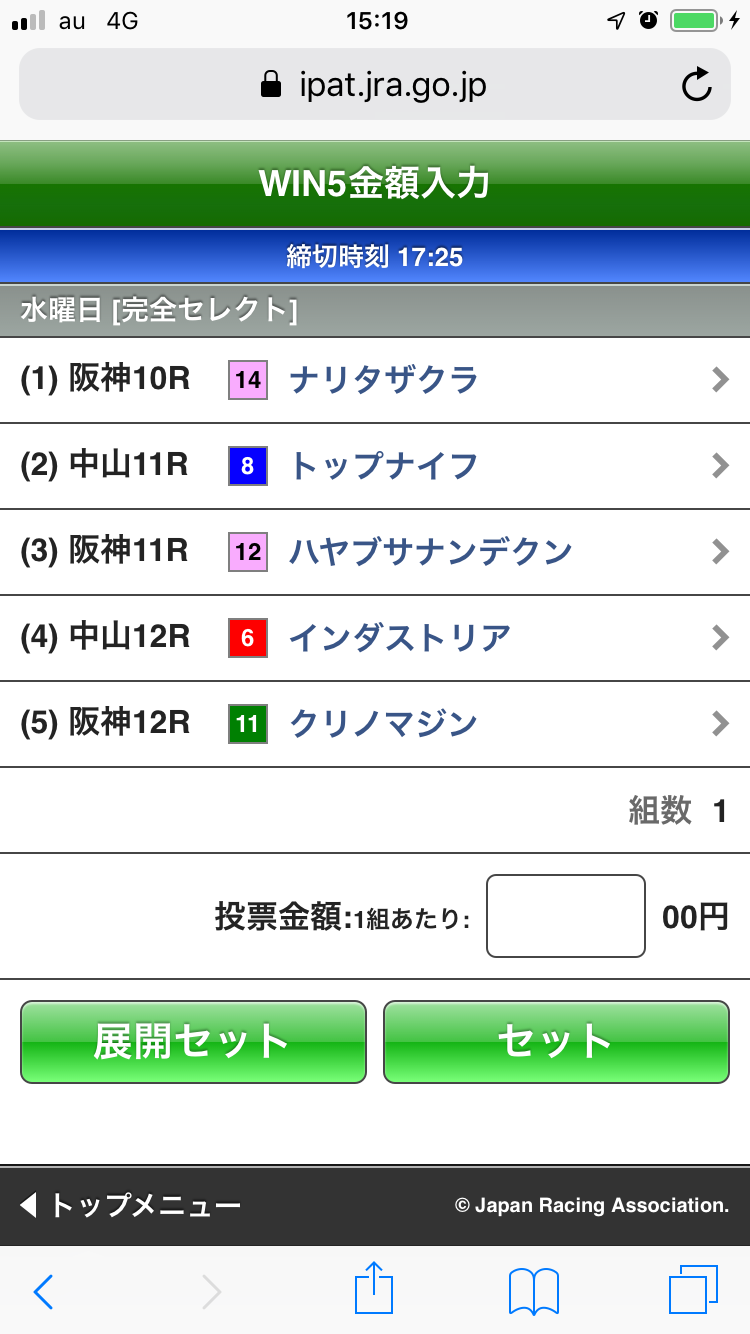The height and width of the screenshot is (1334, 750).
Task: Open the 中山12R インダストリア row
Action: click(375, 637)
